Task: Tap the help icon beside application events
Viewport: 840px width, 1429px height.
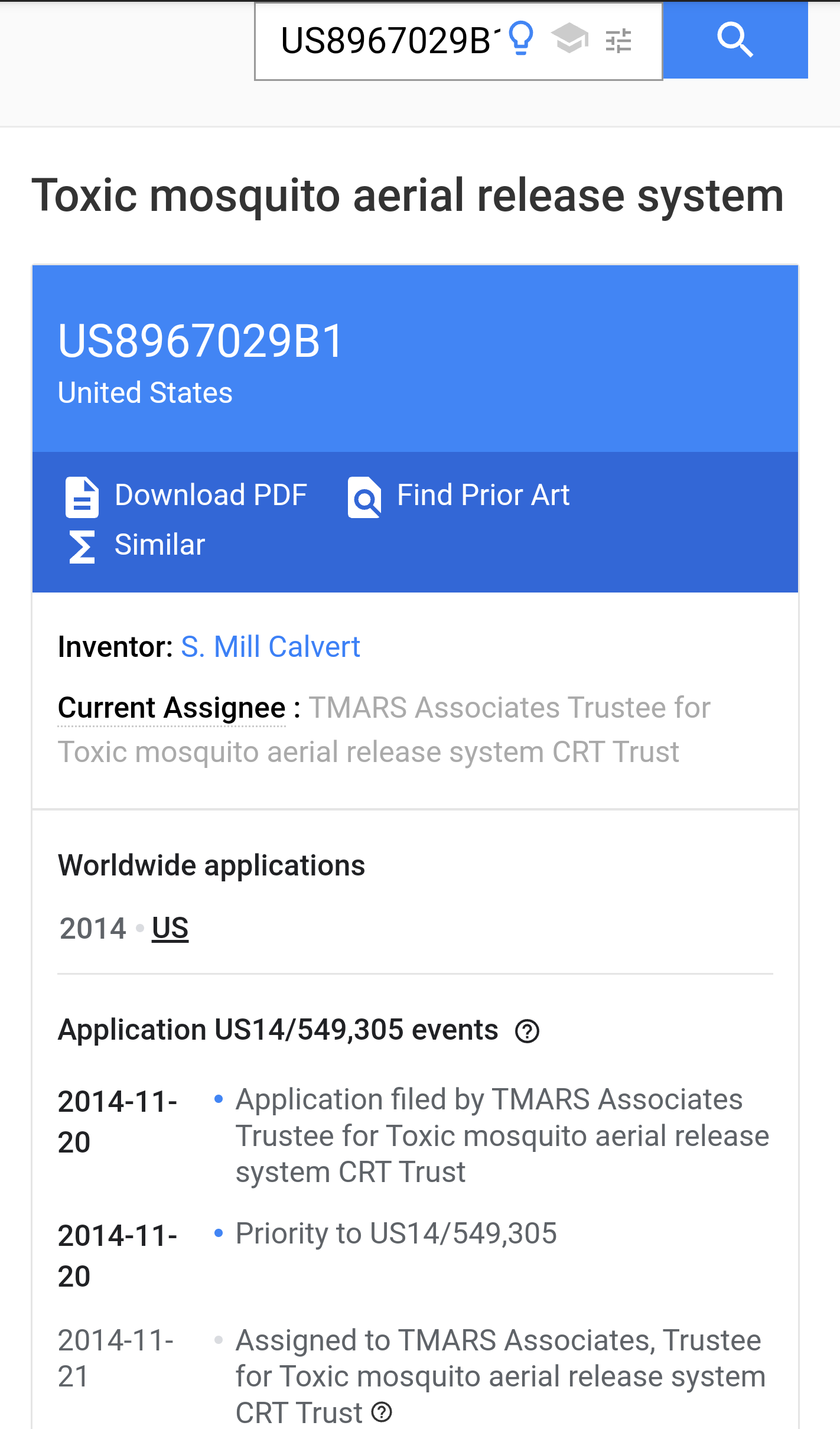Action: 527,1031
